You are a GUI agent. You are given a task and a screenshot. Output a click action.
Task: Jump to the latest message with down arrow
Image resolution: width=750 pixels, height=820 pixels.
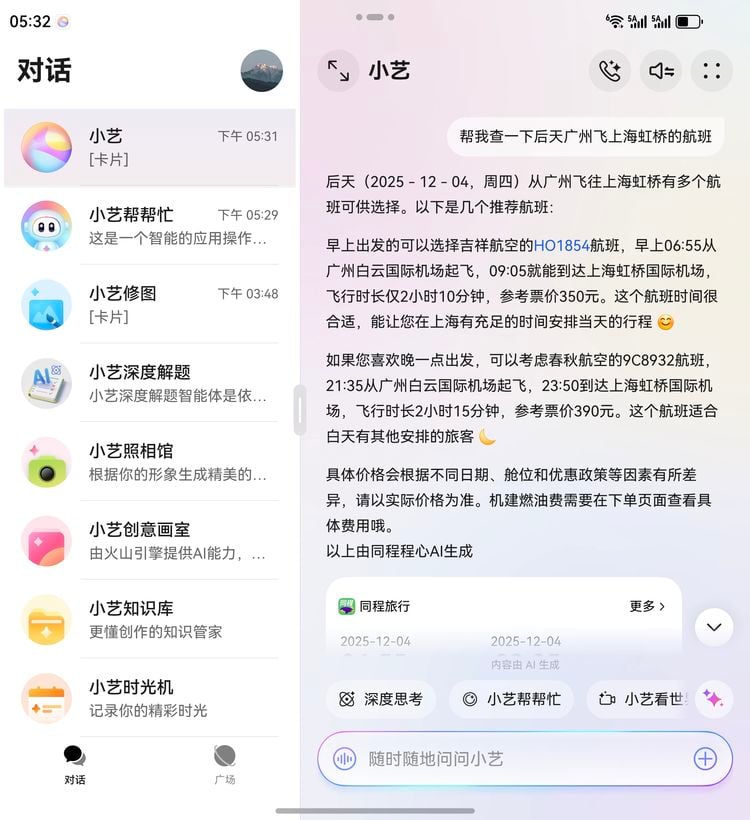tap(714, 627)
